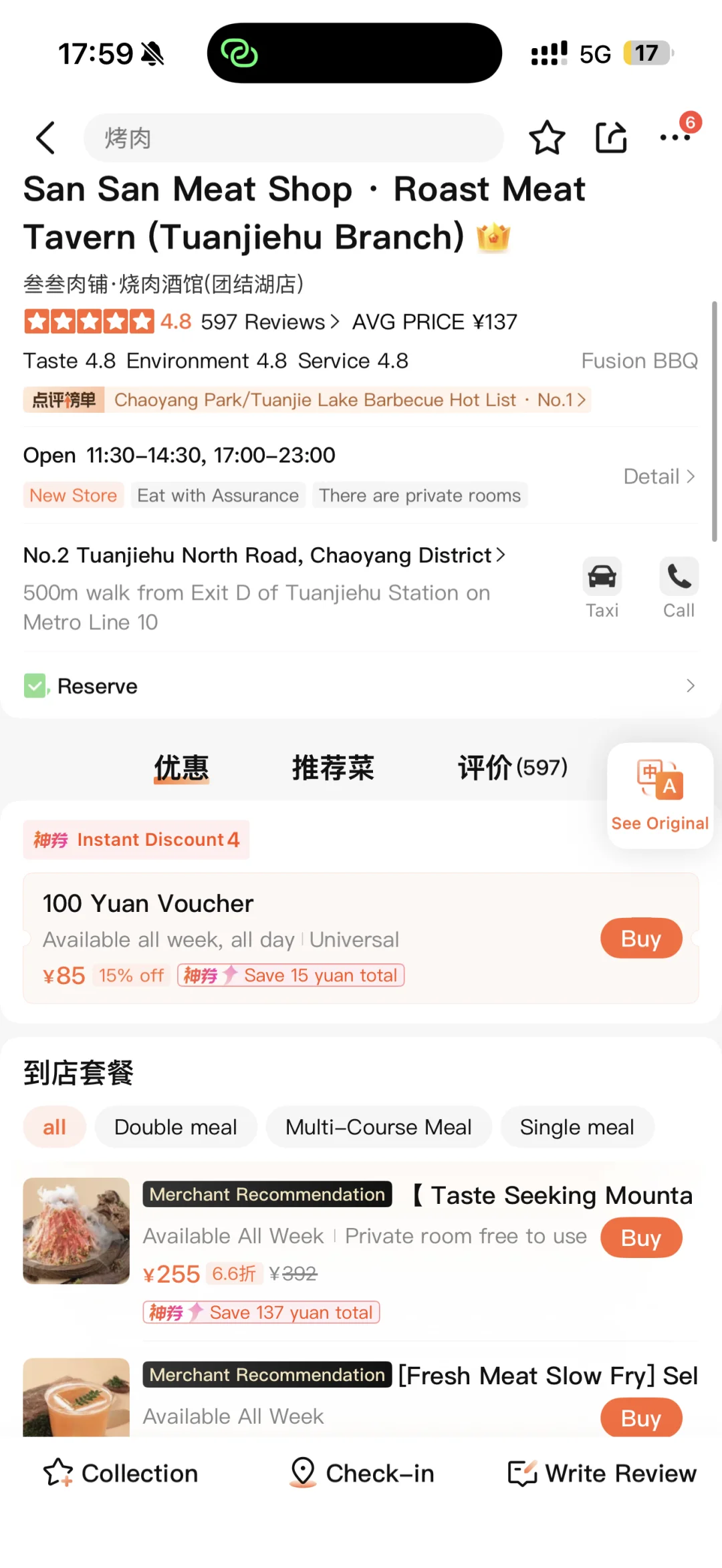Tap the 烤肉 search field
The image size is (722, 1568).
click(x=293, y=138)
